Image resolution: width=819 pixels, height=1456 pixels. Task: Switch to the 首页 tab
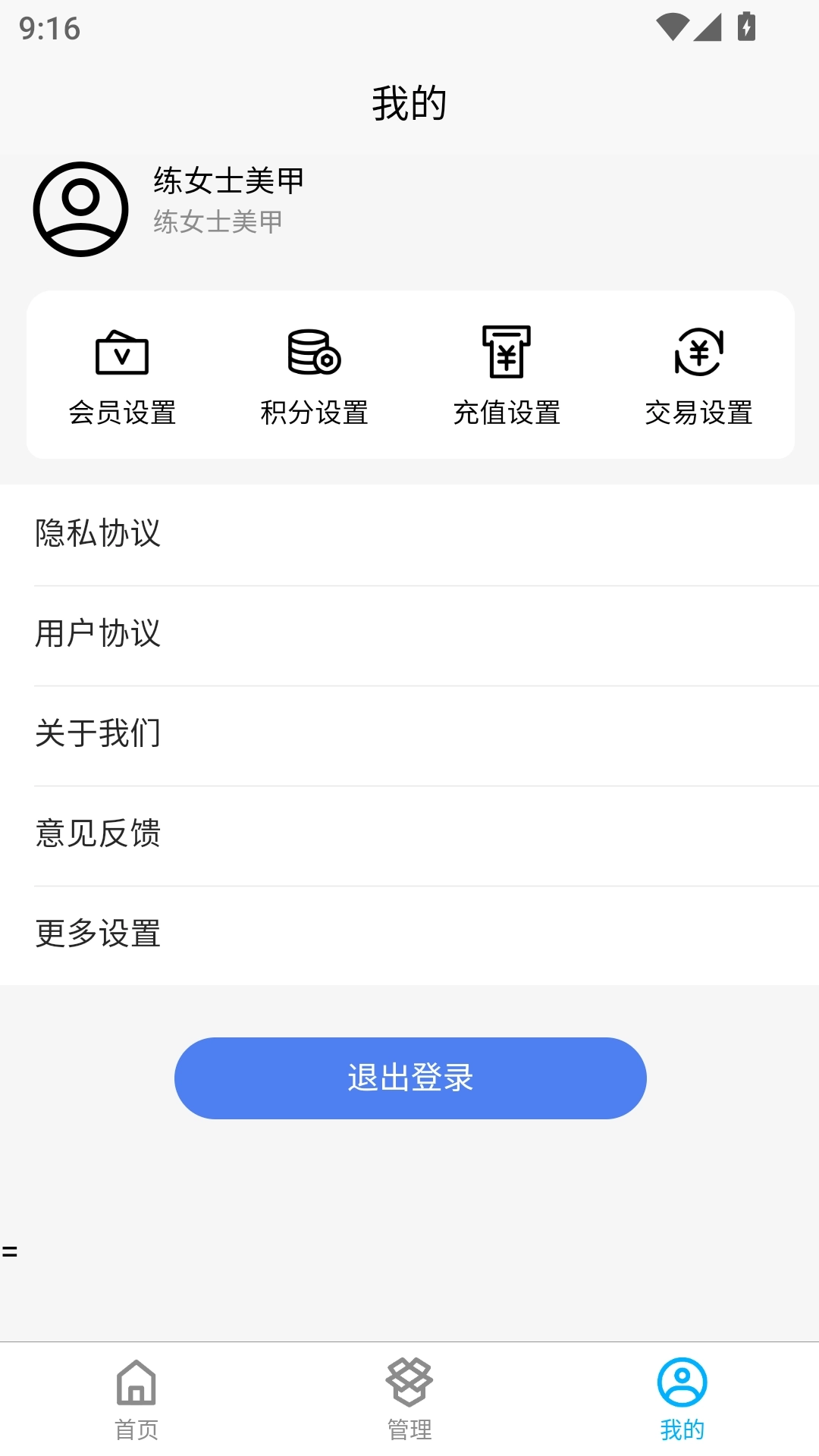(136, 1403)
